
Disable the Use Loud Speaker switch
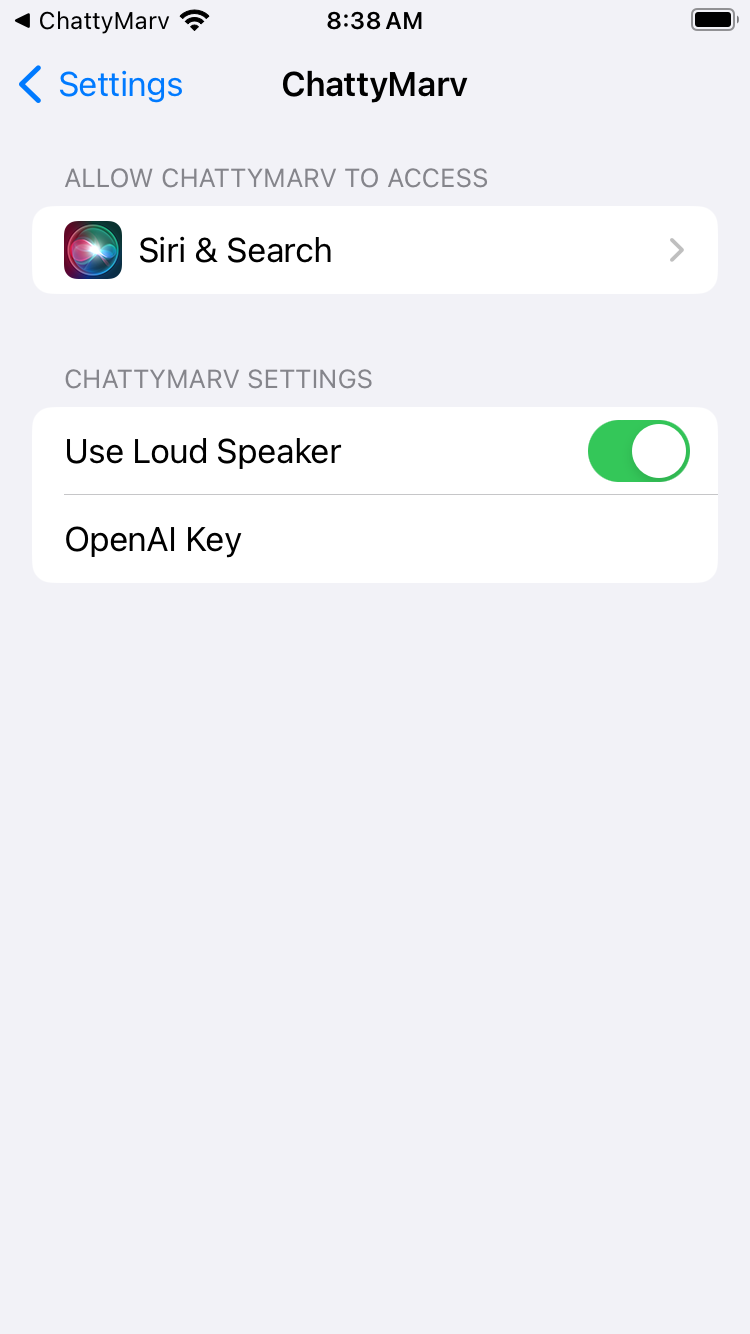pyautogui.click(x=638, y=451)
